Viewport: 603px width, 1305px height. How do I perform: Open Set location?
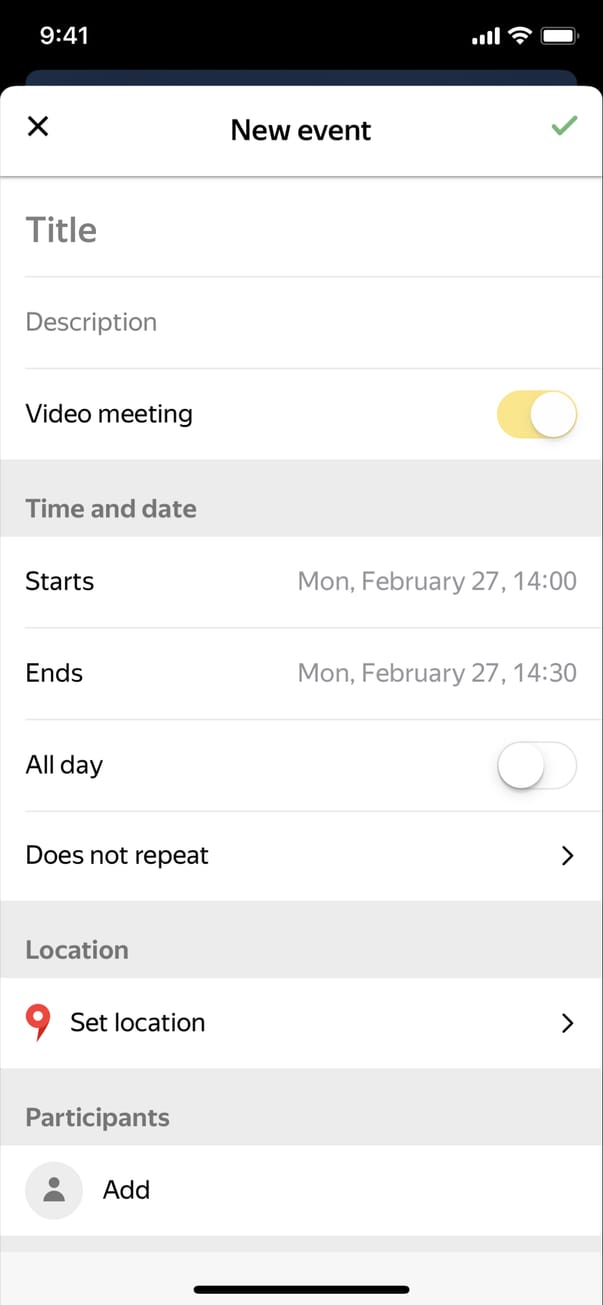coord(300,1023)
